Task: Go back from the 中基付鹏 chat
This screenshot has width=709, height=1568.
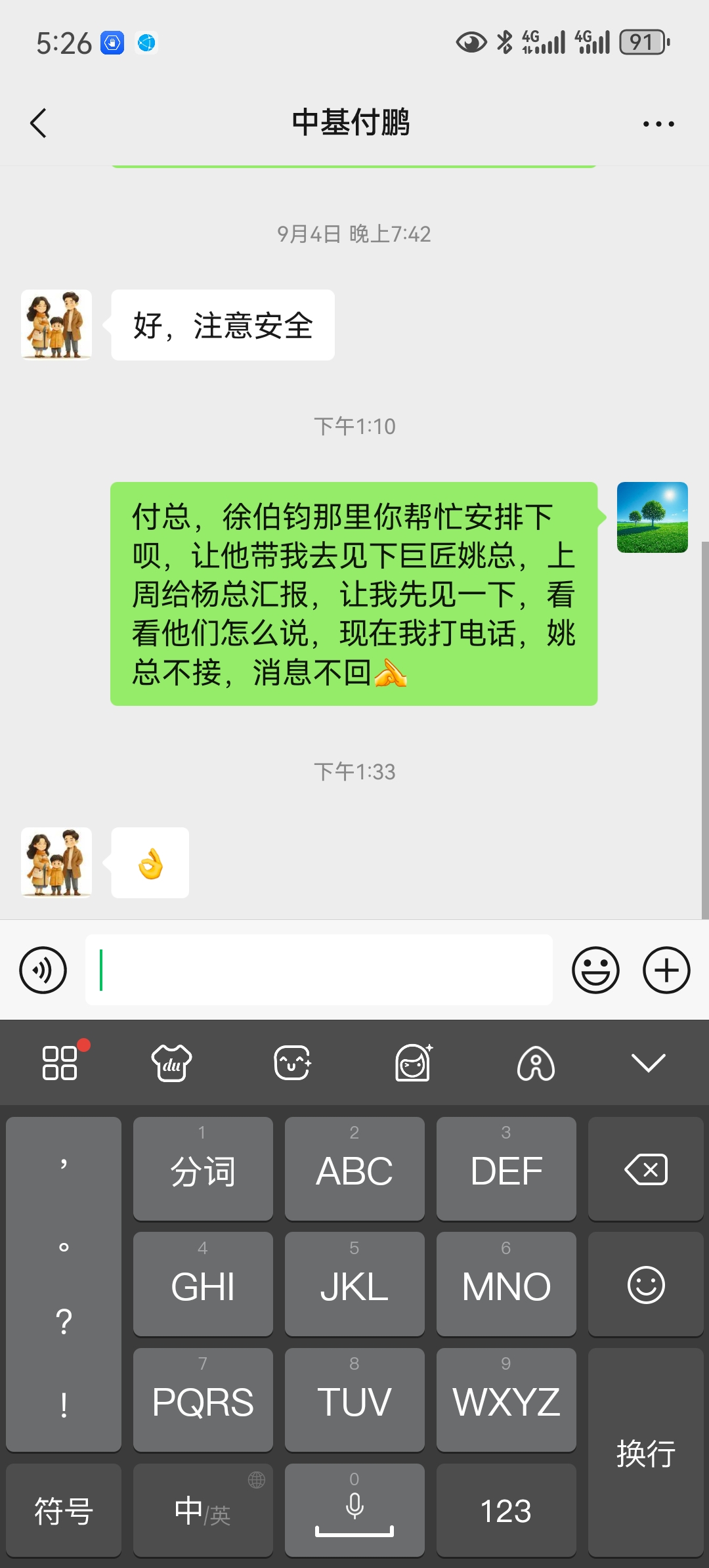Action: pos(39,123)
